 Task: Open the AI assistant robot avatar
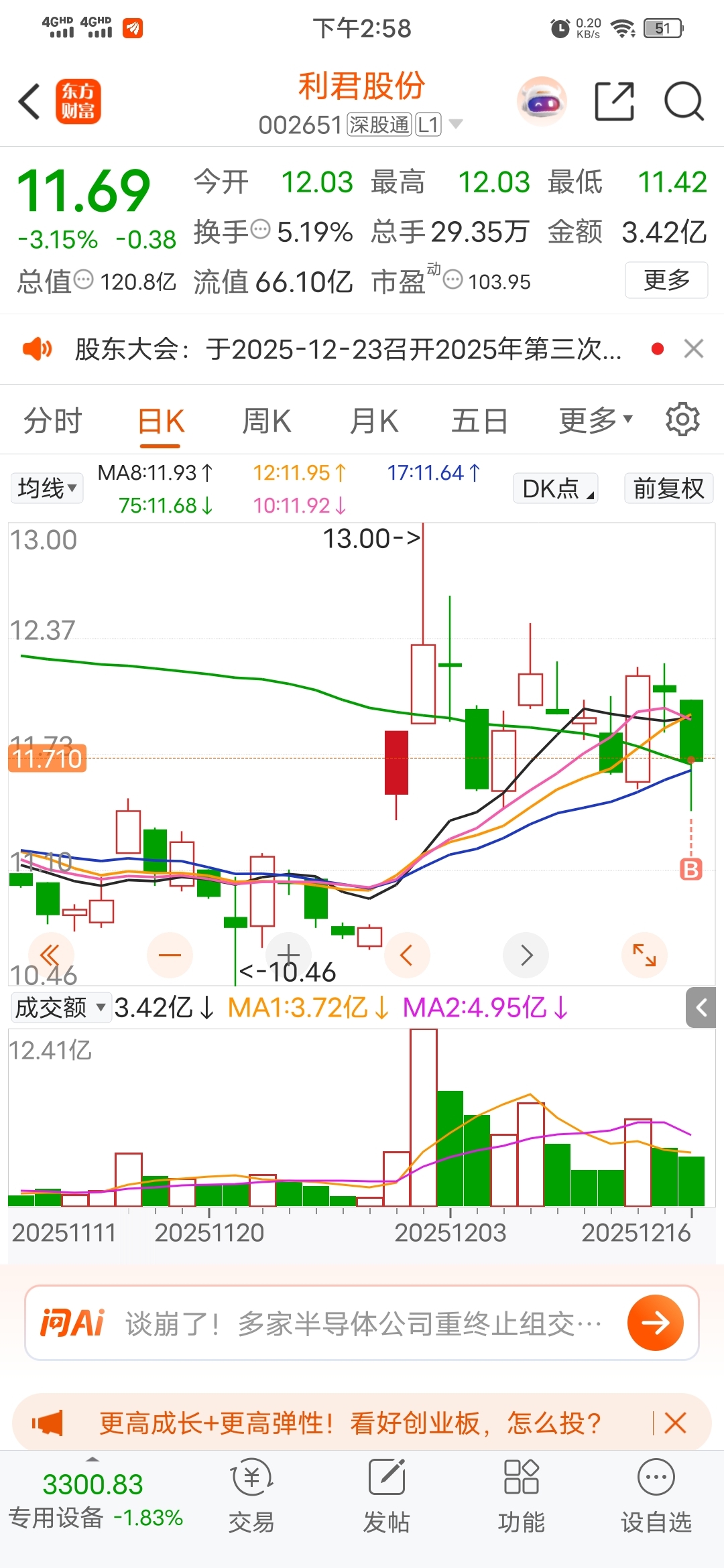tap(542, 102)
